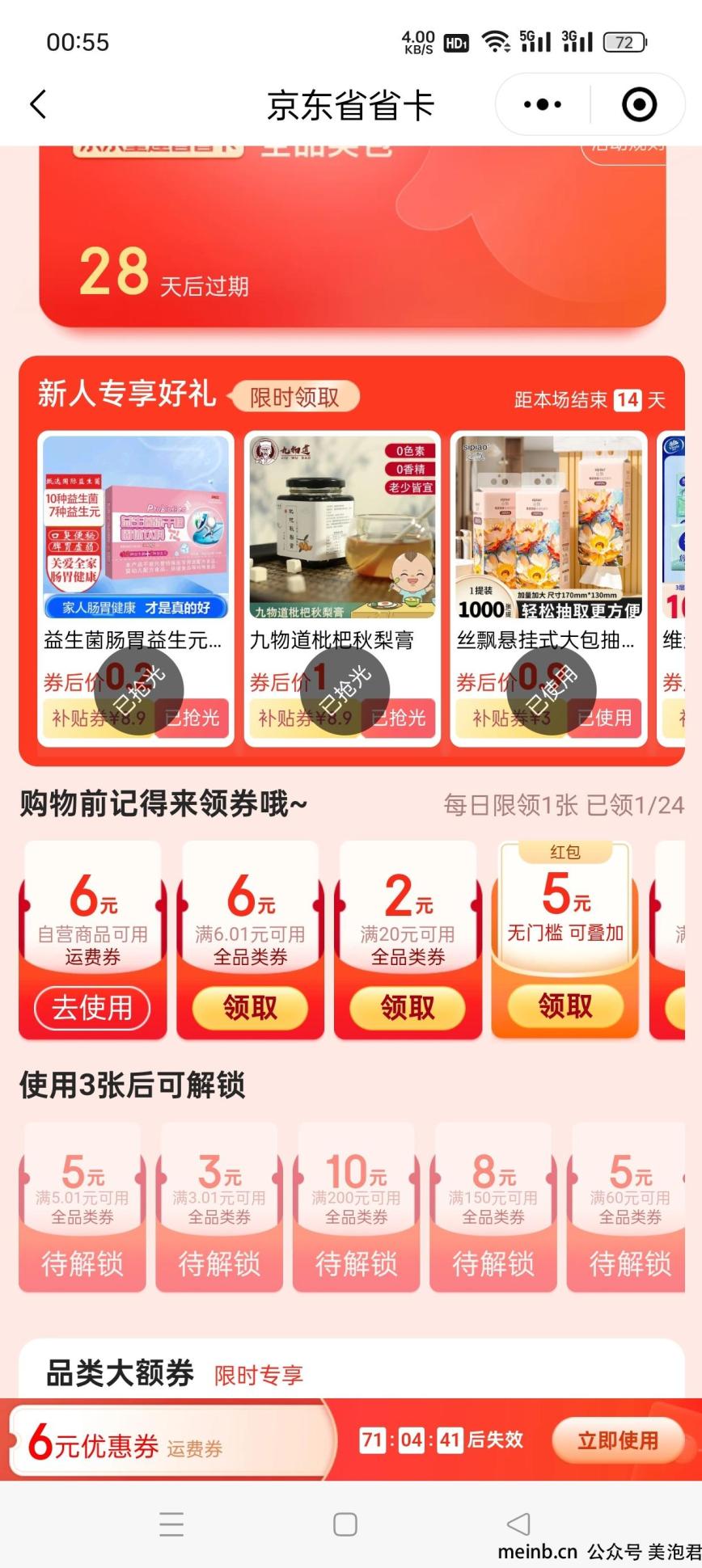Tap 立即使用 in the bottom banner

[618, 1439]
